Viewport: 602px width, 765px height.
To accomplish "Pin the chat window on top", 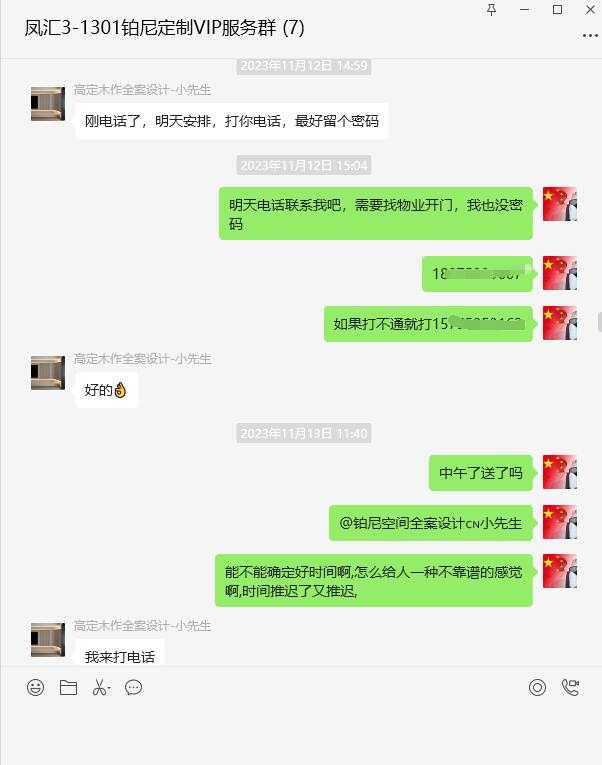I will [490, 10].
